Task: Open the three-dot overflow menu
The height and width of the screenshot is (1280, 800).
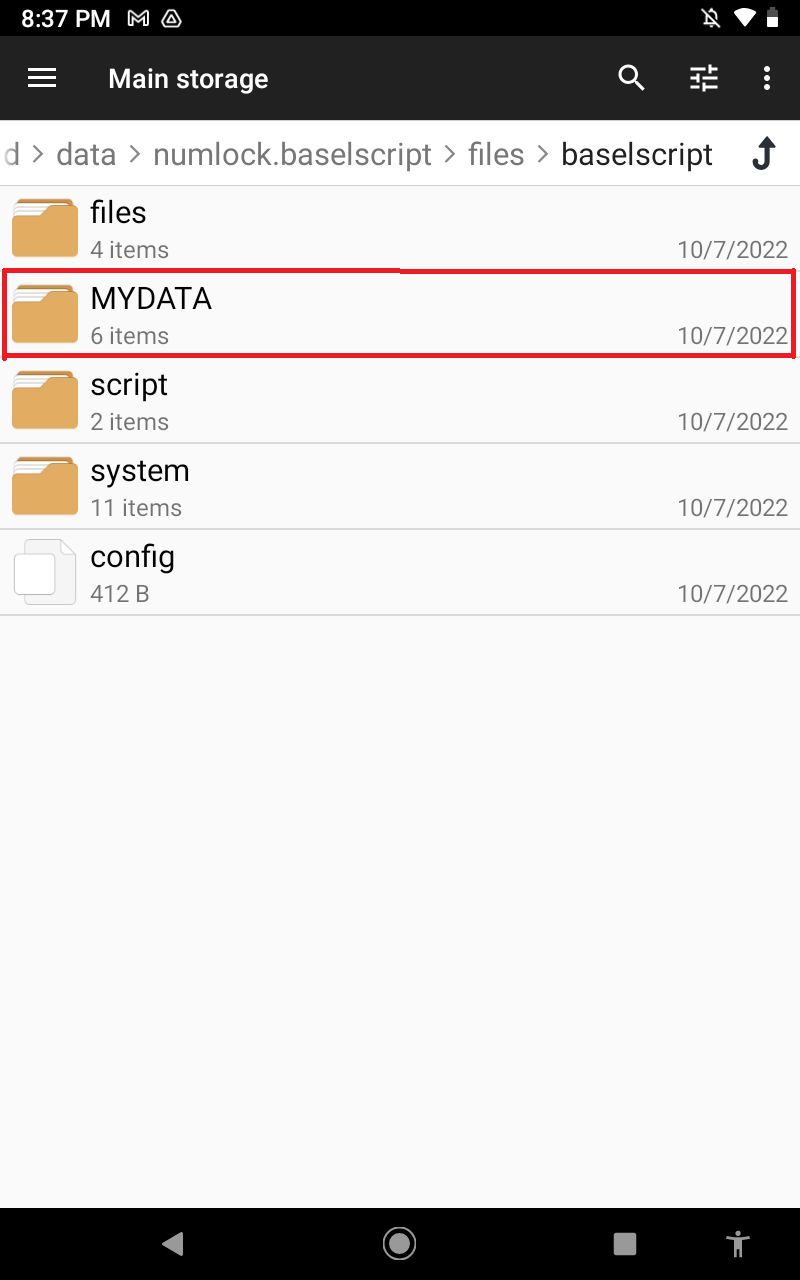Action: click(x=767, y=78)
